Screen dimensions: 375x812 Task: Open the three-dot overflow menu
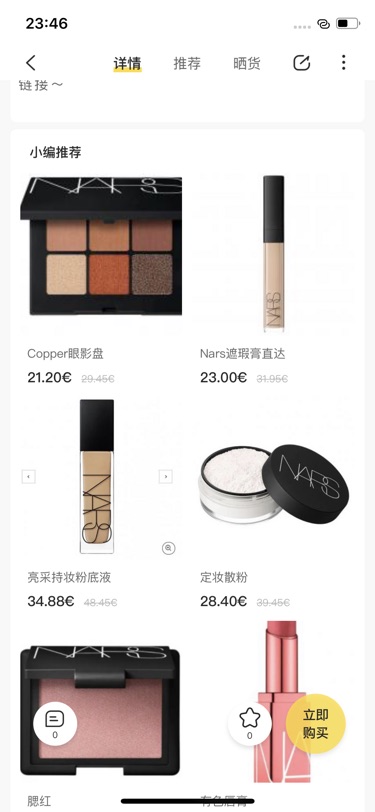point(343,63)
